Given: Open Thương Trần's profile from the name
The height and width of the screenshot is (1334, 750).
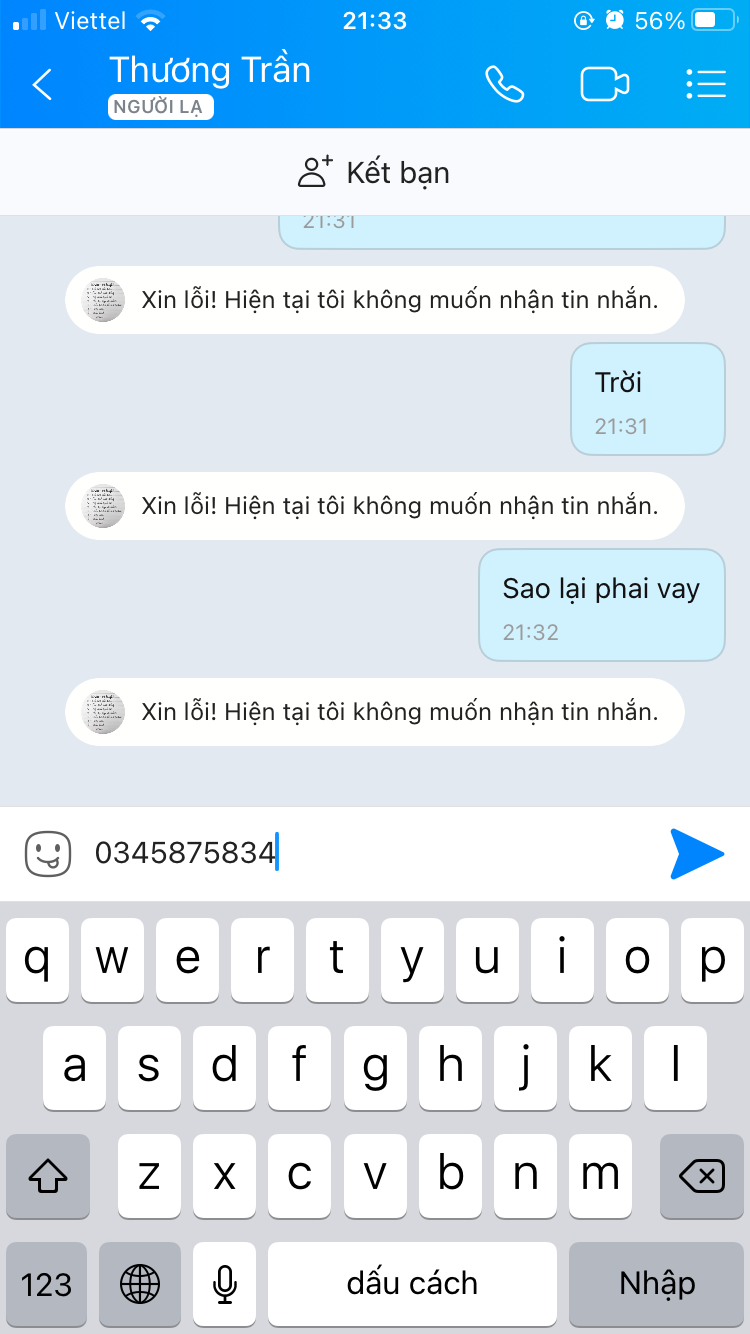Looking at the screenshot, I should pyautogui.click(x=210, y=71).
